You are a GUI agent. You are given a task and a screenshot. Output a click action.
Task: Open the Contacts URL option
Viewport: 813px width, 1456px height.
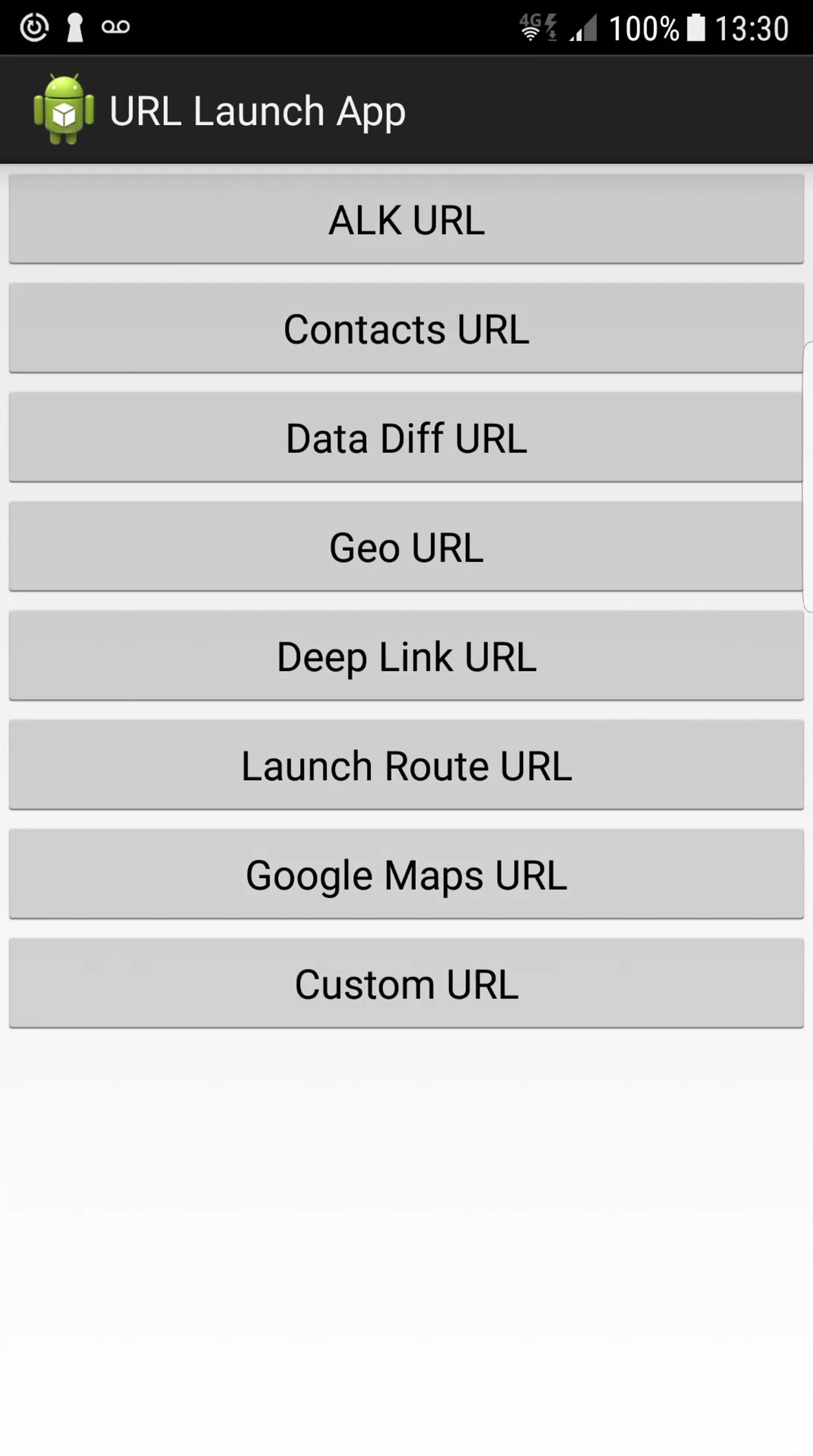(406, 329)
